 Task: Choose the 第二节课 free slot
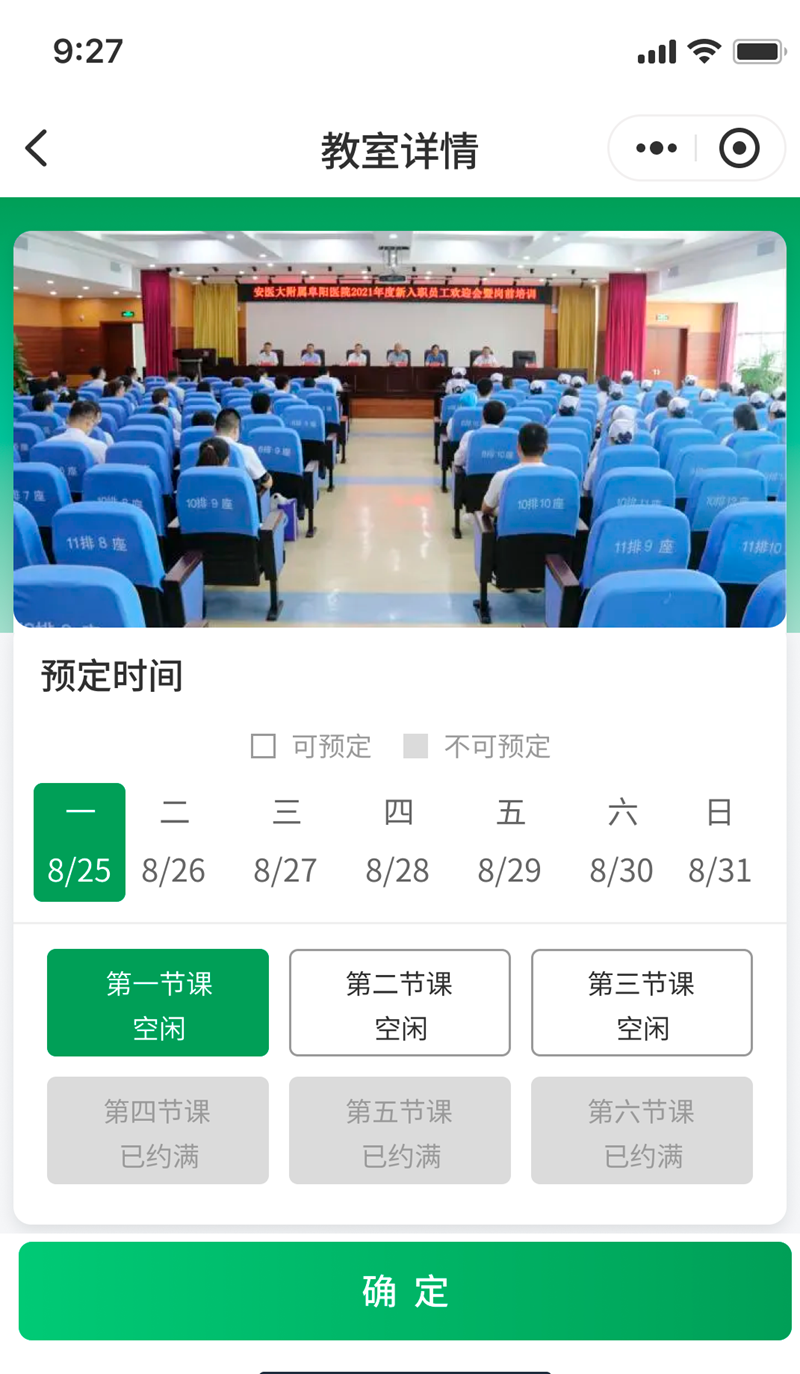pyautogui.click(x=400, y=1003)
